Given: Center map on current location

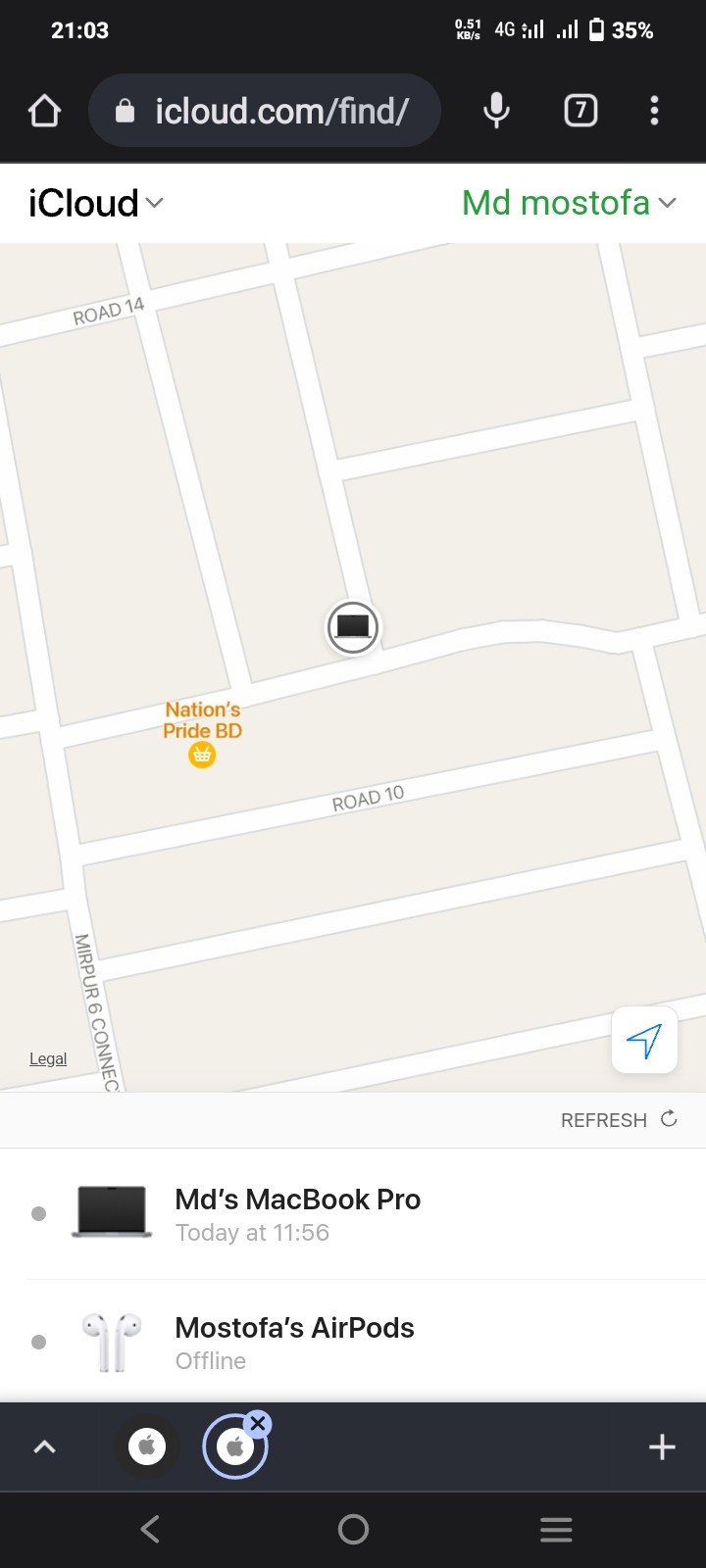Looking at the screenshot, I should (x=644, y=1040).
